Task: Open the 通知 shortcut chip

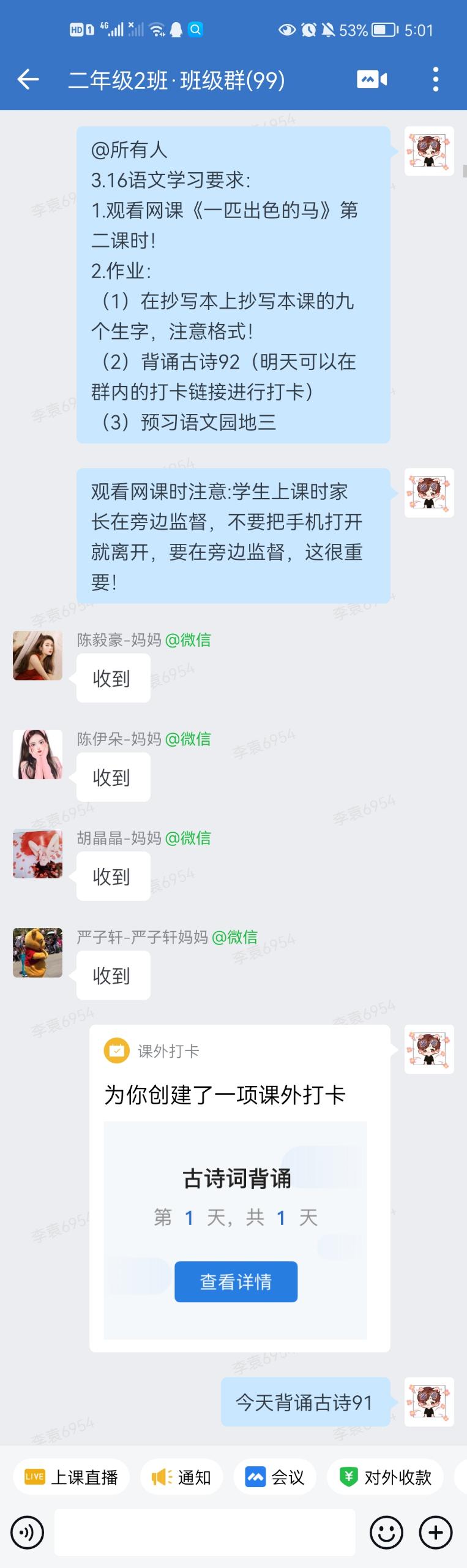Action: [x=182, y=1477]
